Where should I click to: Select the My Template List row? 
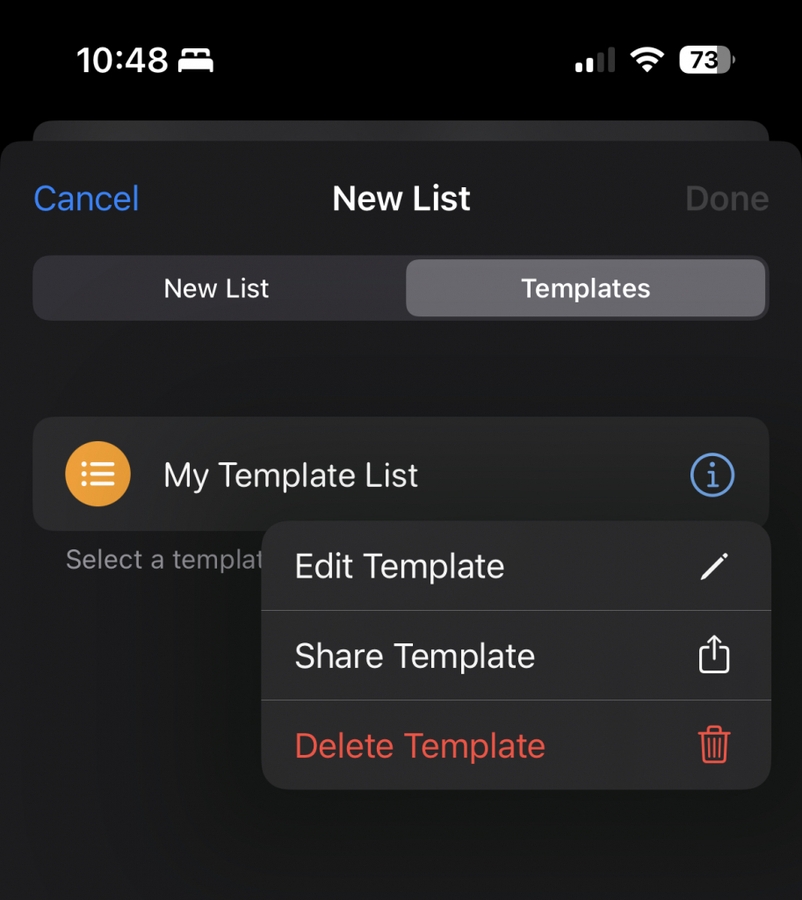click(290, 474)
